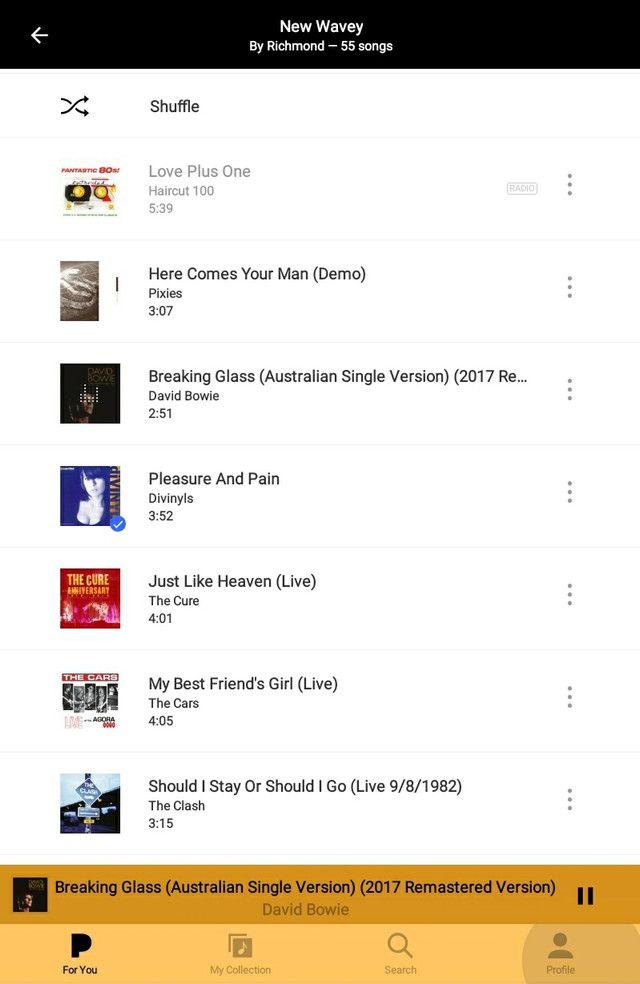
Task: Shuffle the New Wavey playlist
Action: (x=174, y=106)
